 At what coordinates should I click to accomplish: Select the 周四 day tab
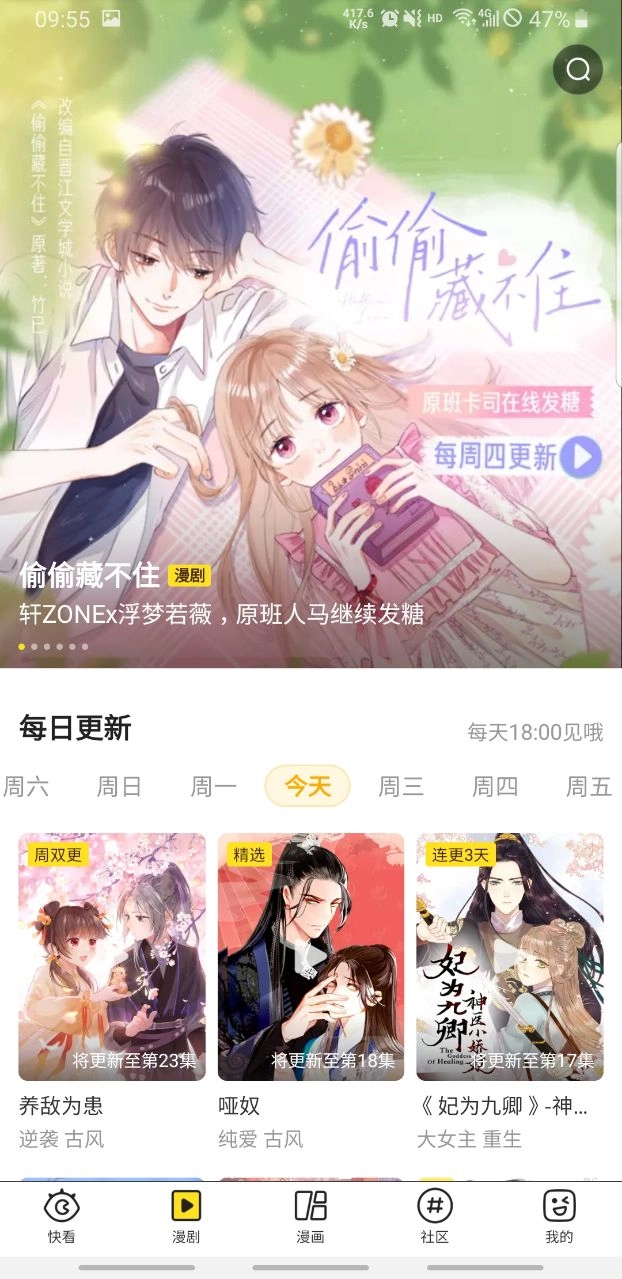pos(495,787)
